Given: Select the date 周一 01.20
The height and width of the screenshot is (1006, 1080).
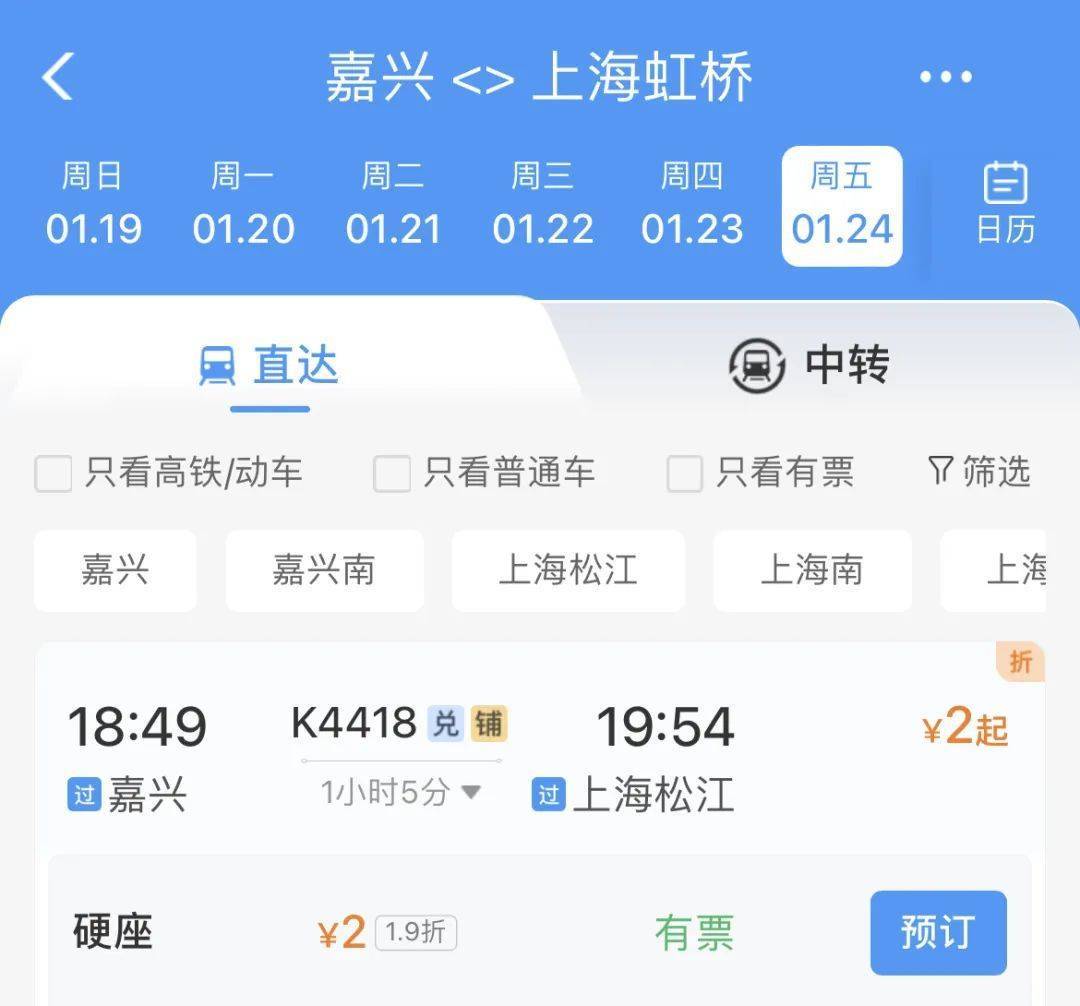Looking at the screenshot, I should [x=243, y=205].
